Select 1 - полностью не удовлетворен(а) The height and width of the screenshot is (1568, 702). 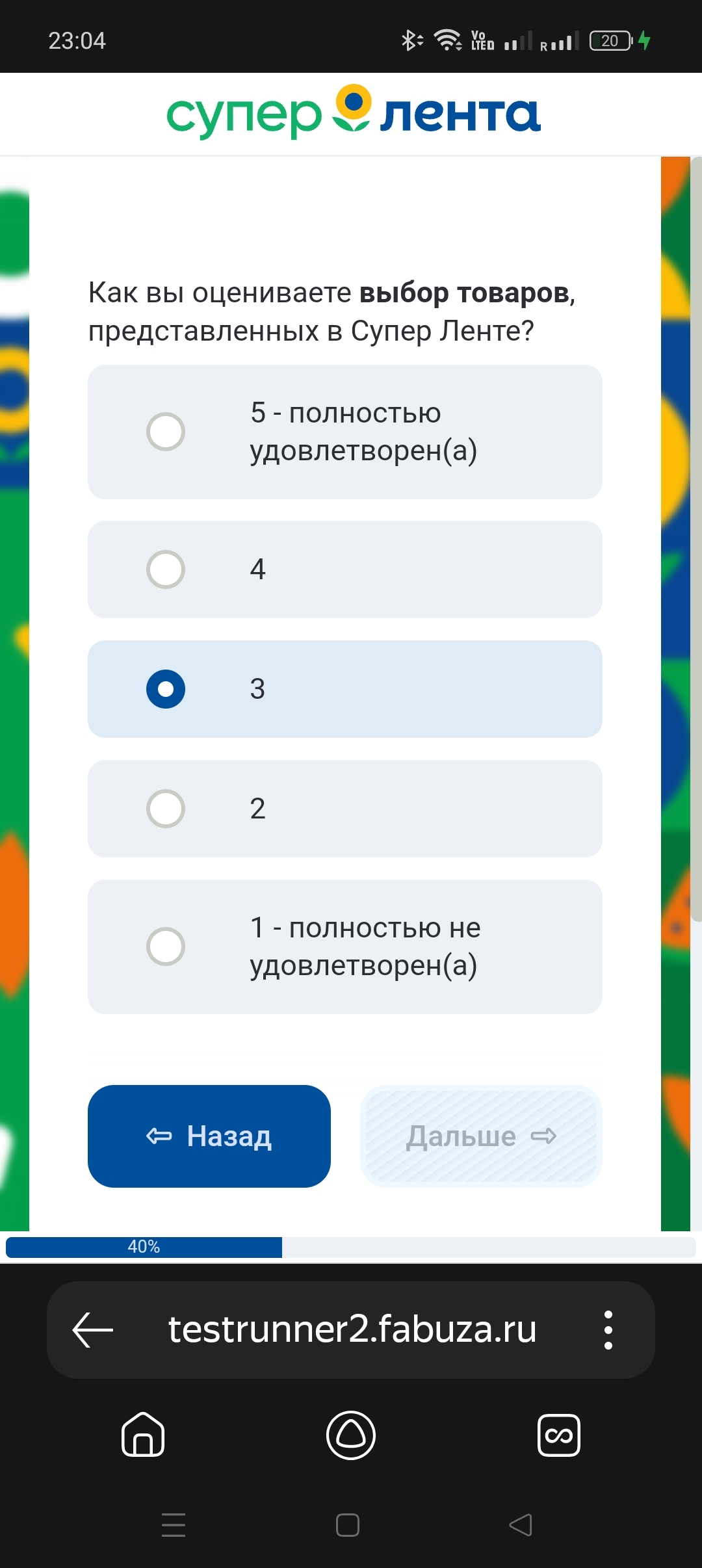coord(345,947)
